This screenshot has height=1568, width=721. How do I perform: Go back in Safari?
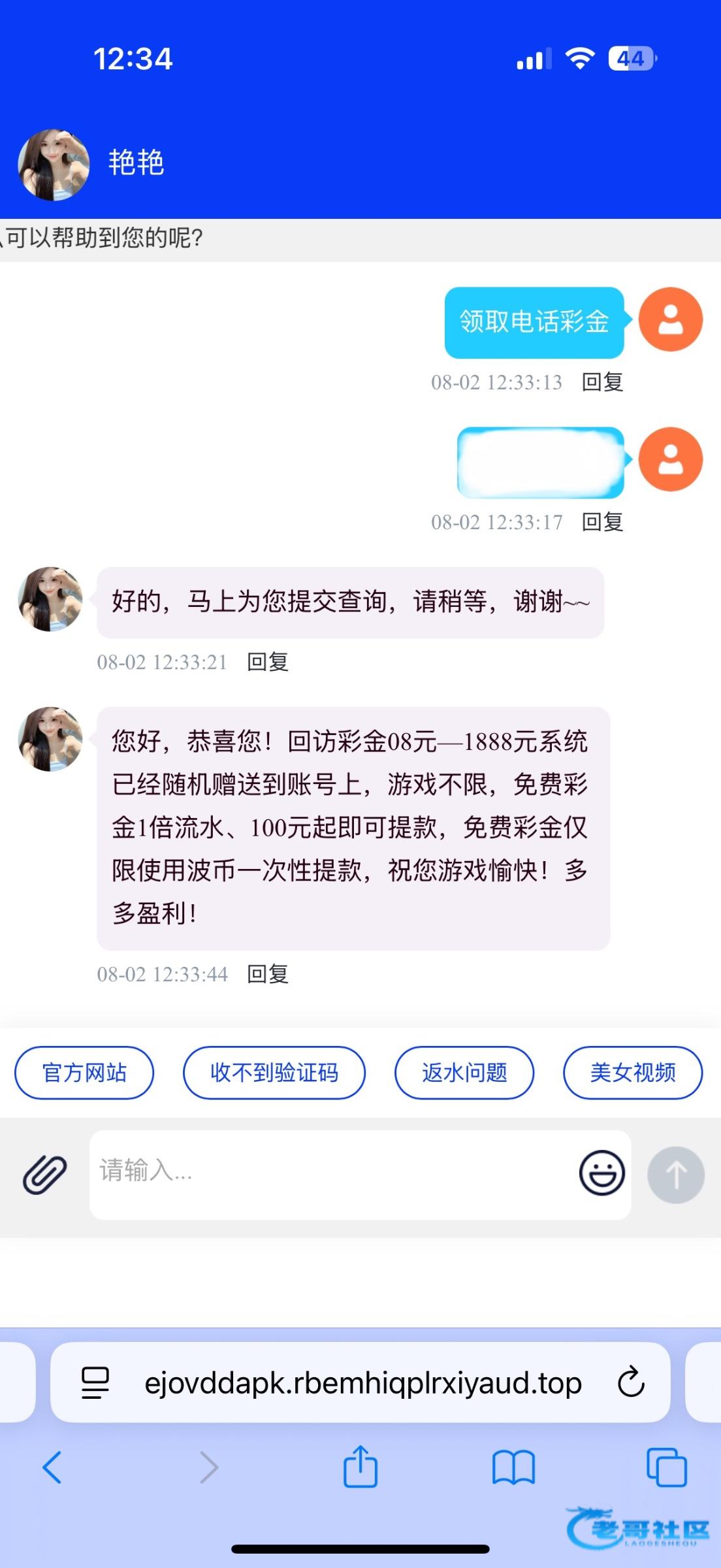coord(52,1467)
